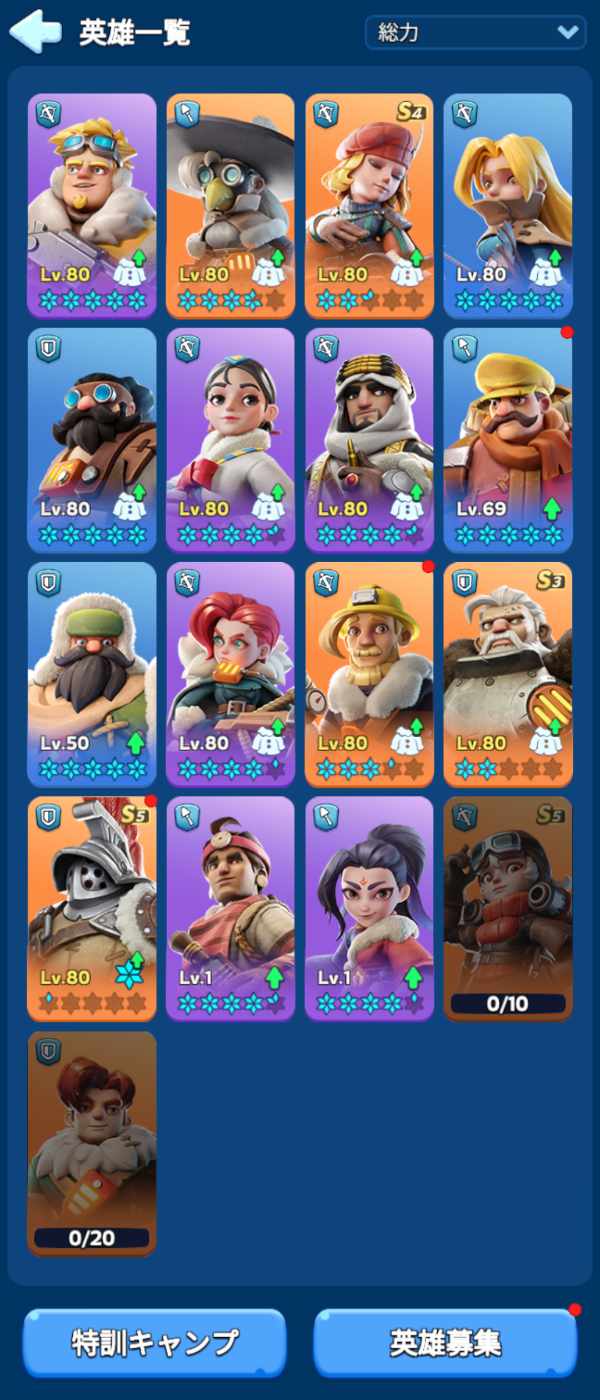Open the S3 white-haired old man card
The image size is (600, 1400).
pyautogui.click(x=508, y=674)
